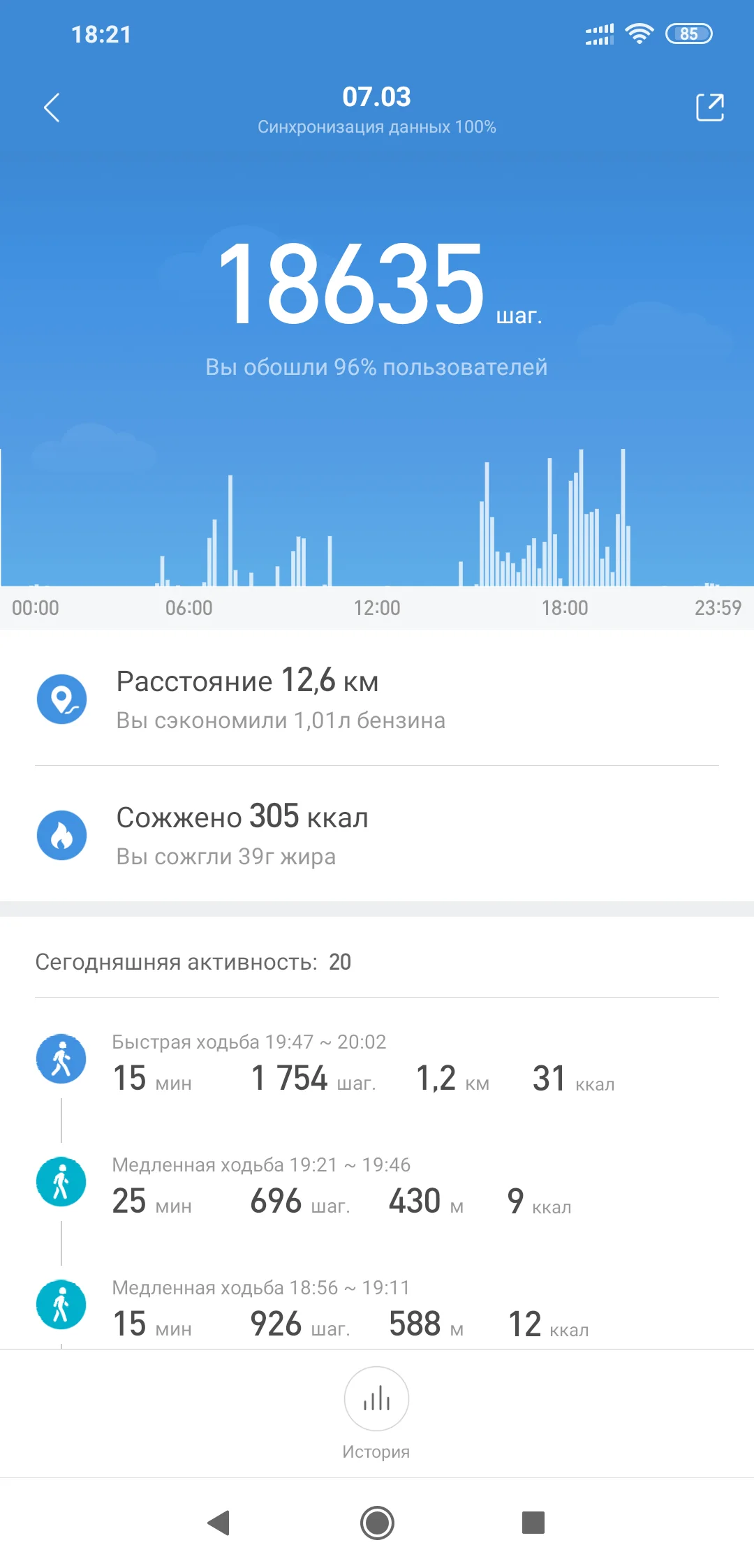Open the distance location pin icon
The height and width of the screenshot is (1568, 754).
click(x=62, y=699)
